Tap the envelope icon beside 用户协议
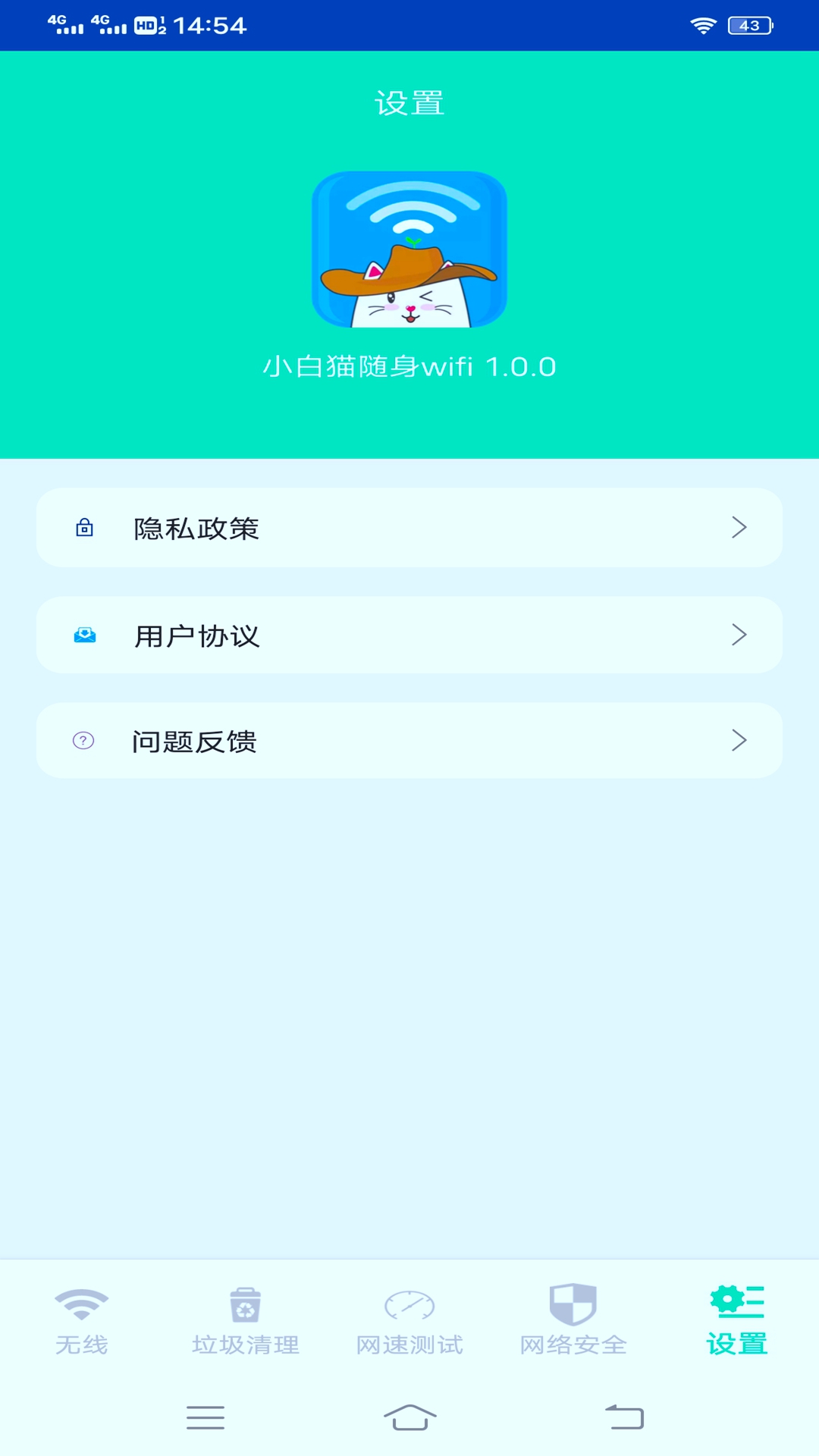Screen dimensions: 819x1456 tap(84, 635)
